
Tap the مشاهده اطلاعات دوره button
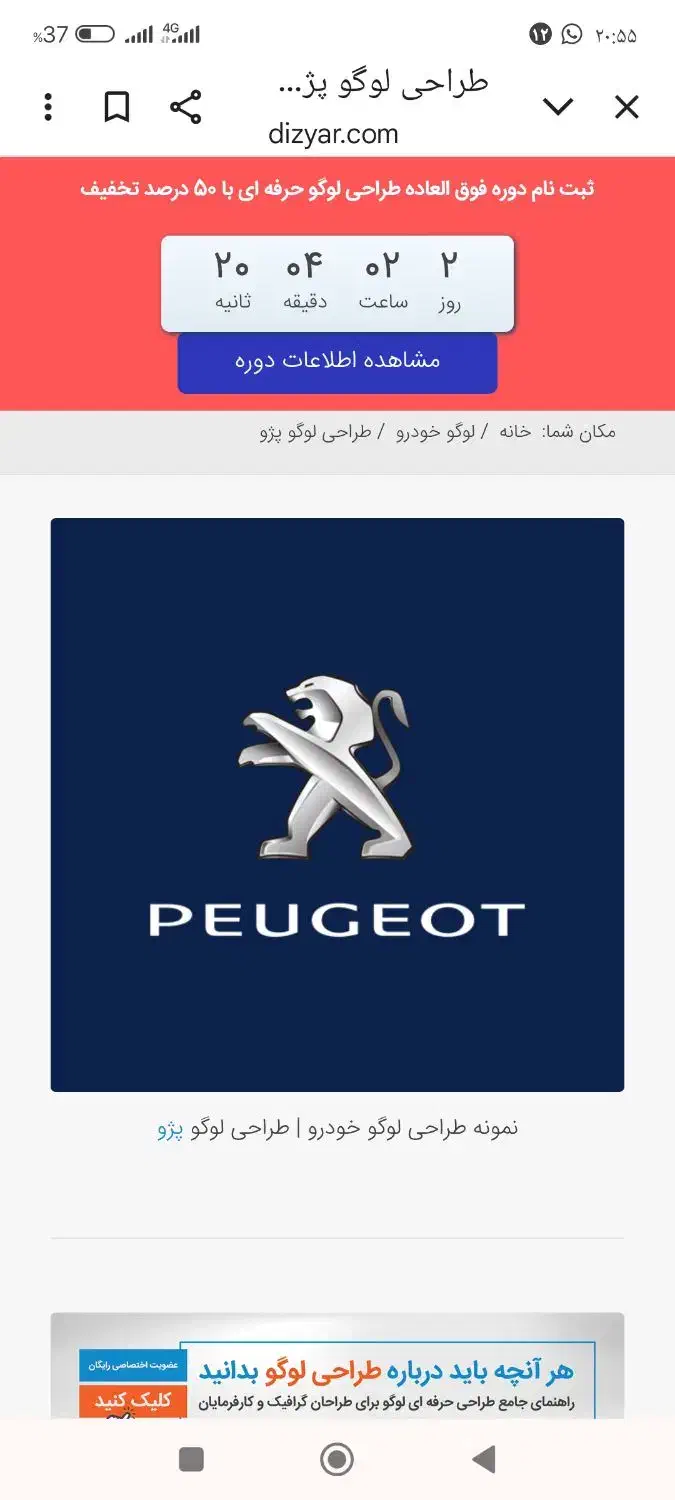click(337, 361)
